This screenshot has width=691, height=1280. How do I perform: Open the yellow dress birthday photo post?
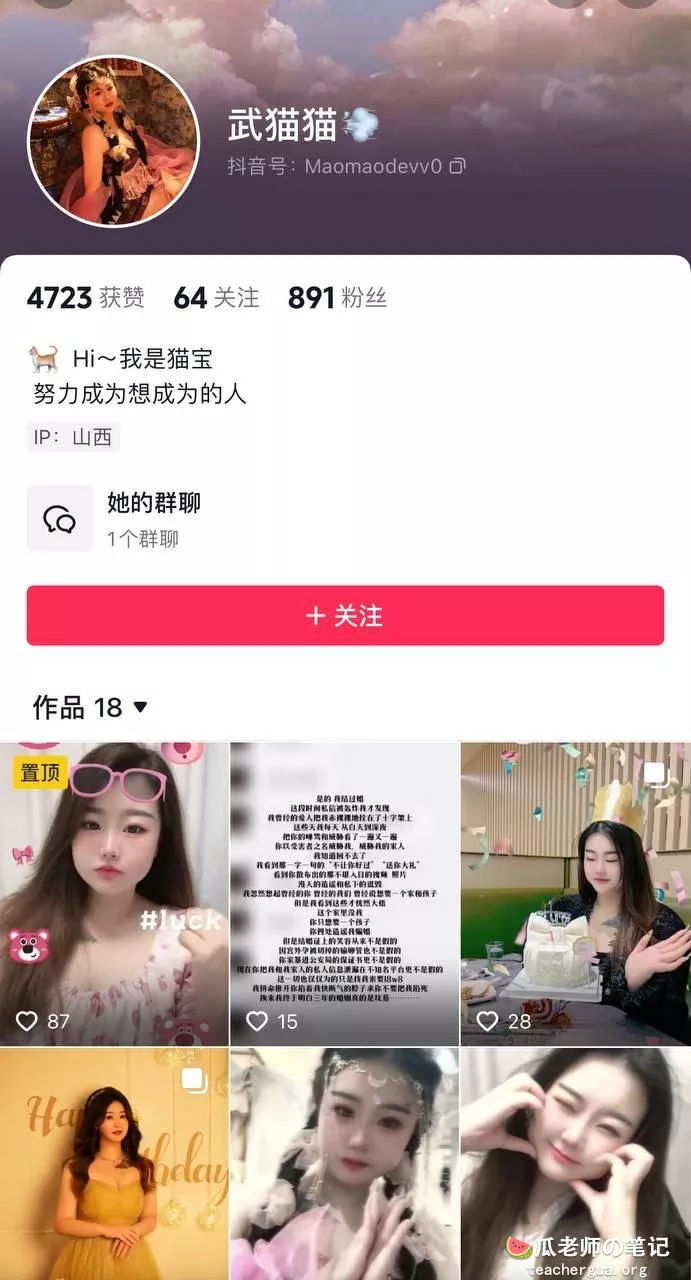pos(115,1160)
